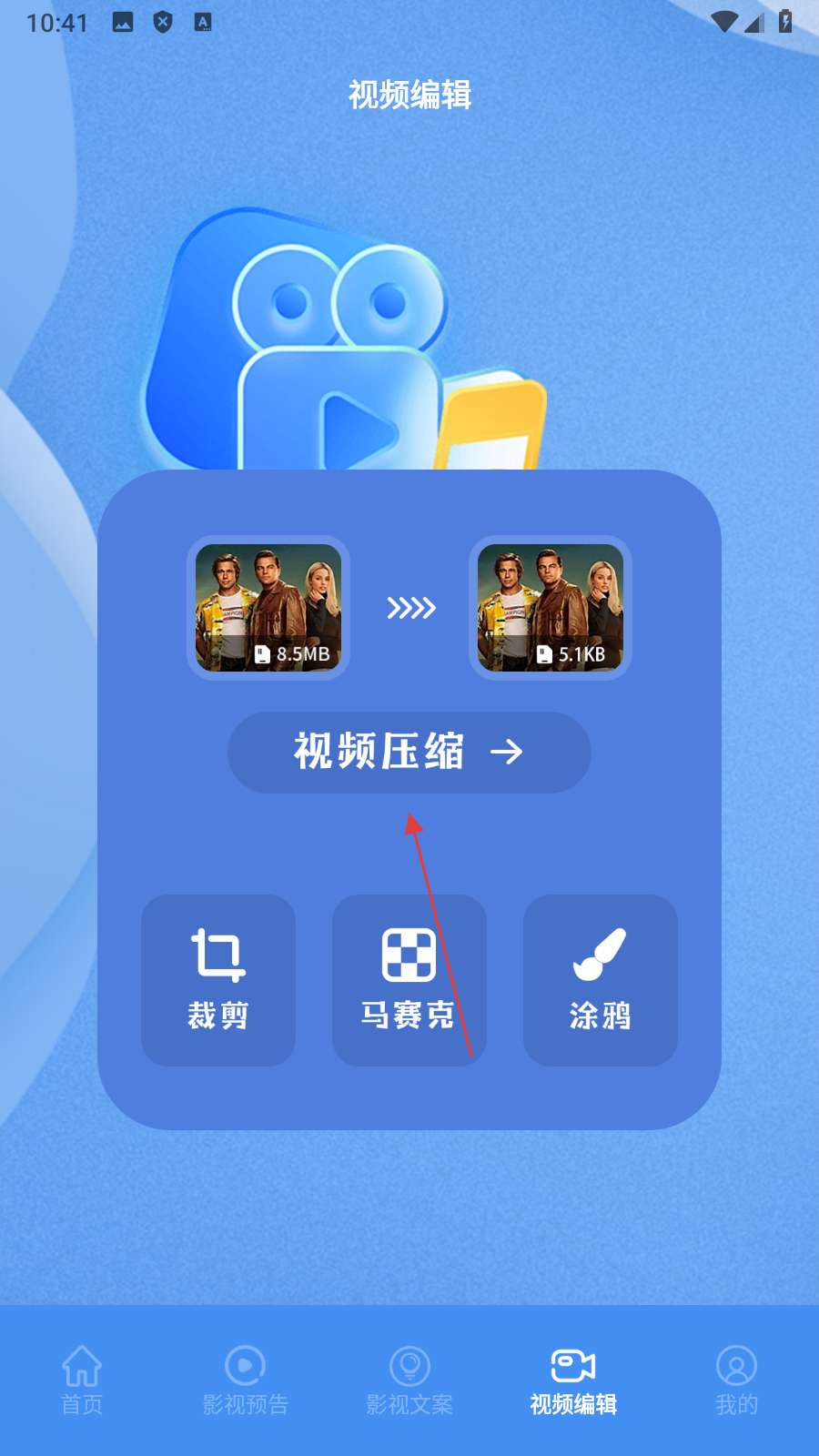
Task: Switch to the 首页 home tab
Action: tap(82, 1380)
